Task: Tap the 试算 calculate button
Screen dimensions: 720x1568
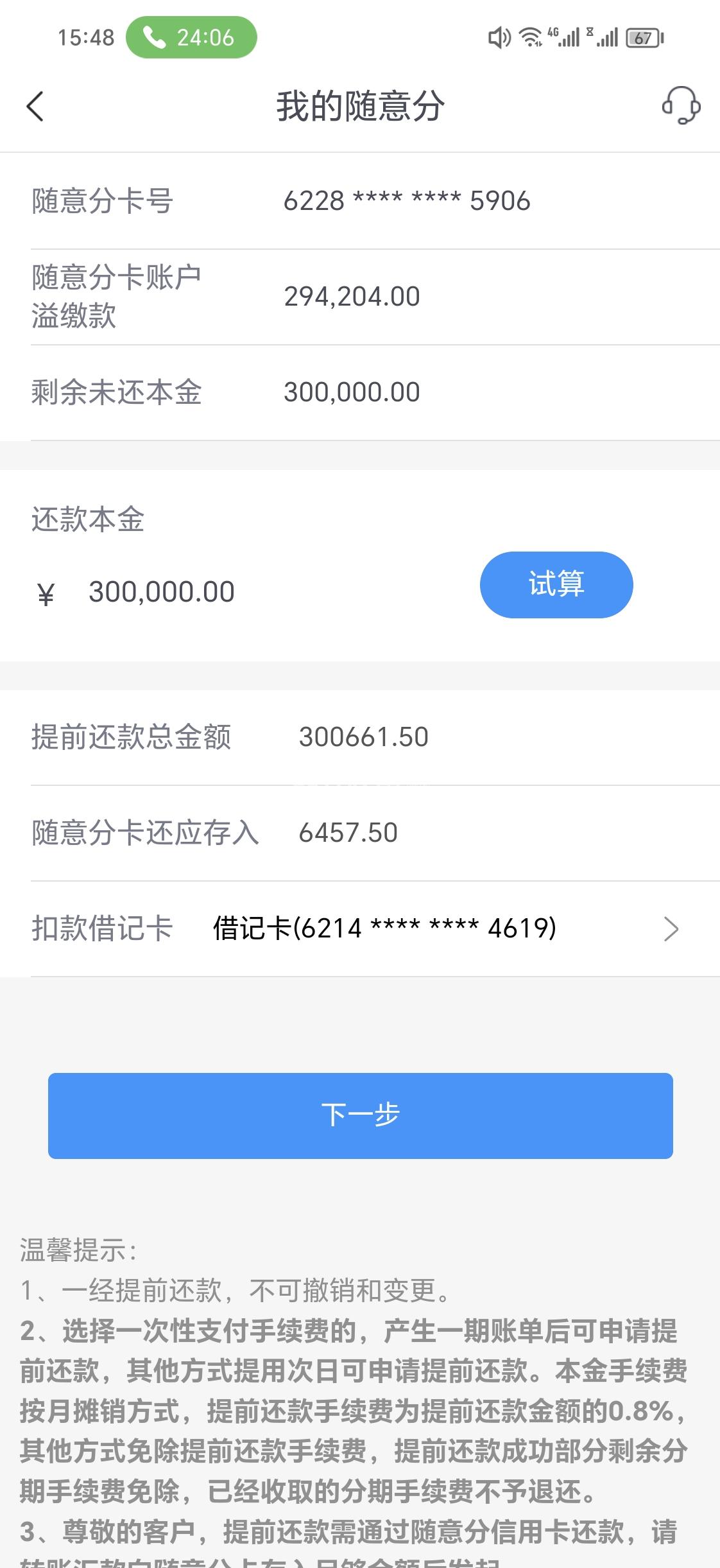Action: click(x=556, y=584)
